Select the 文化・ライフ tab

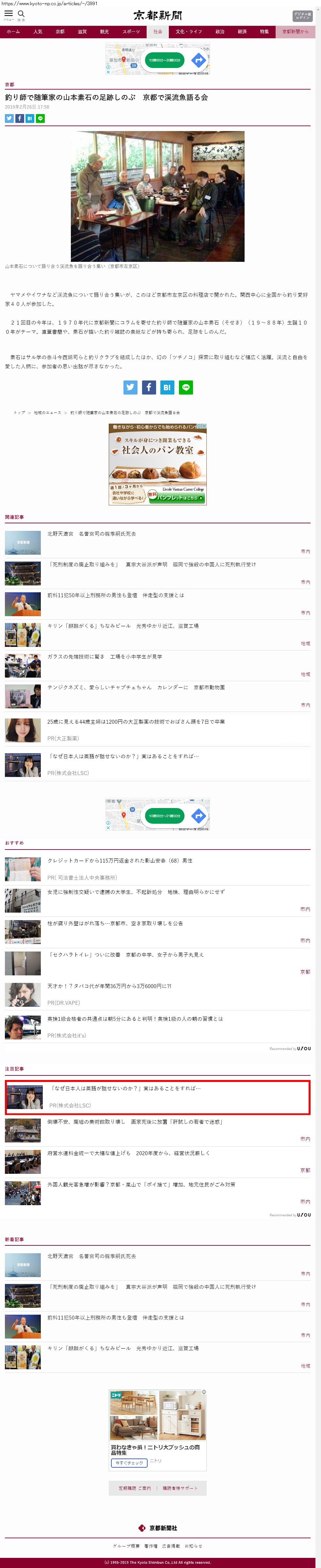(x=188, y=32)
